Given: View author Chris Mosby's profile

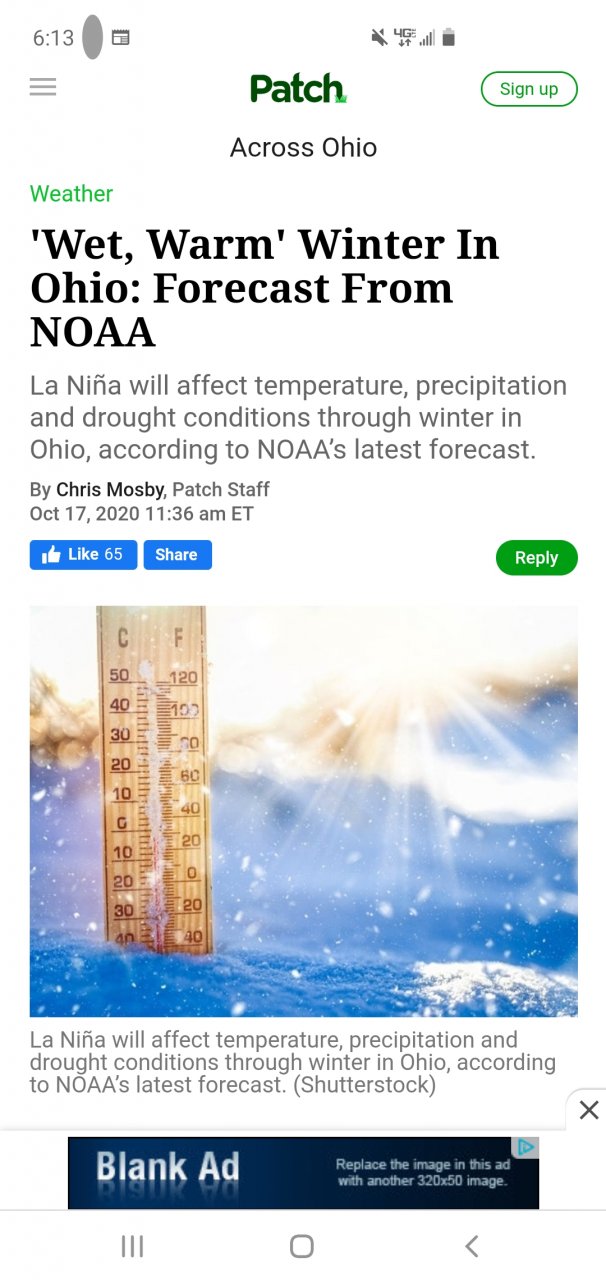Looking at the screenshot, I should tap(110, 490).
